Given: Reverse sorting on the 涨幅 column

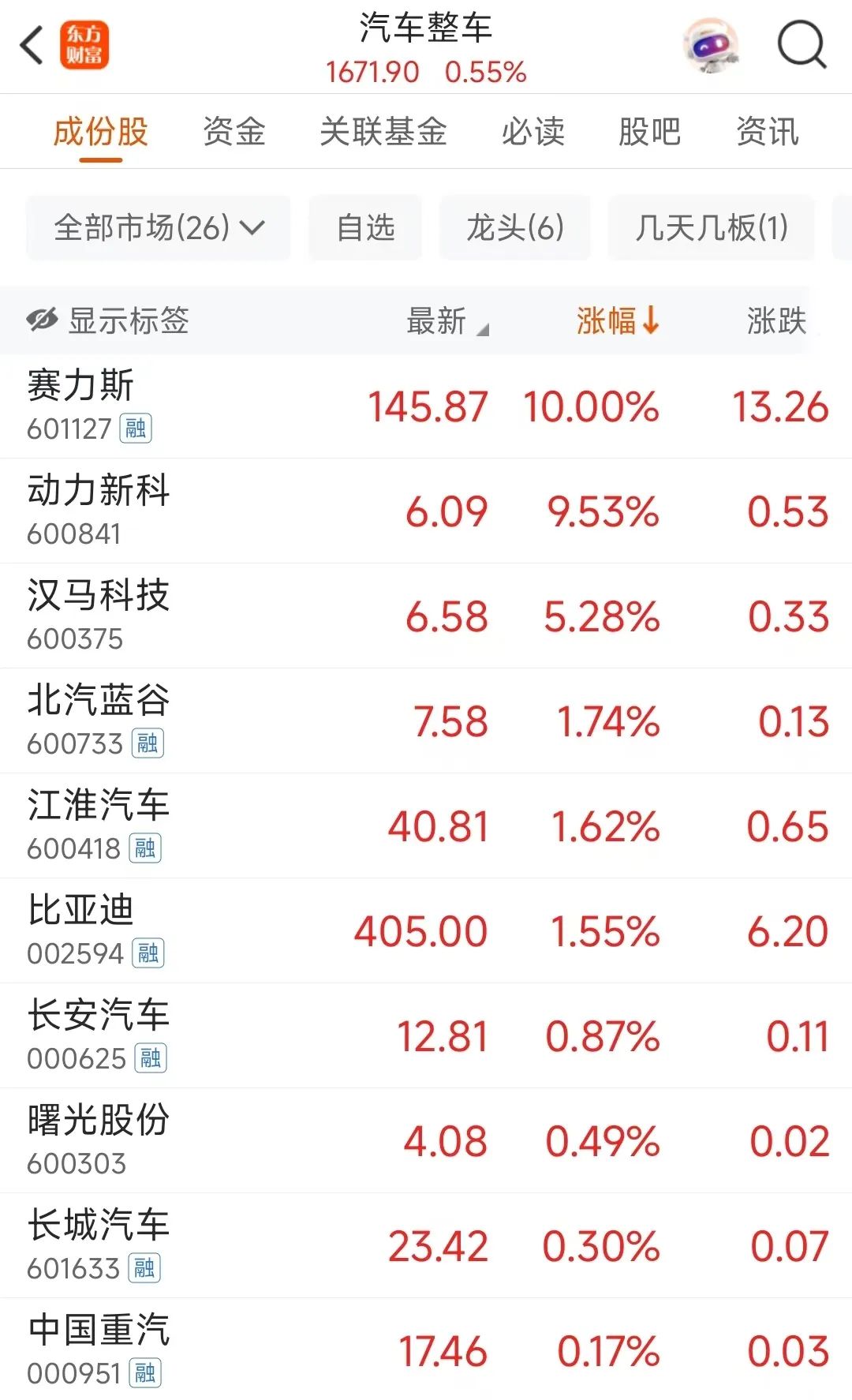Looking at the screenshot, I should tap(618, 320).
